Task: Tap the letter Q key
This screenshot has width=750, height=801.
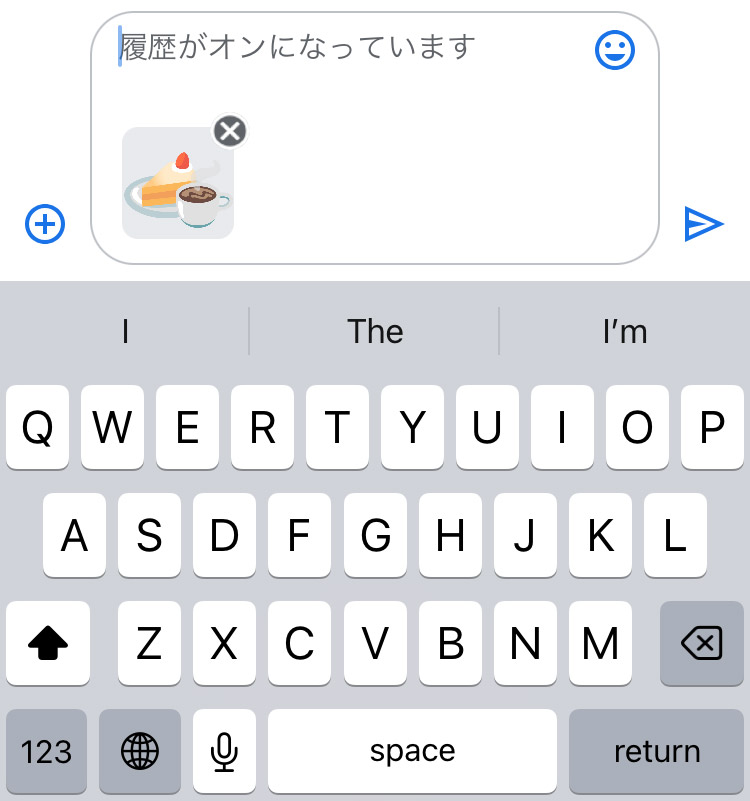Action: click(37, 428)
